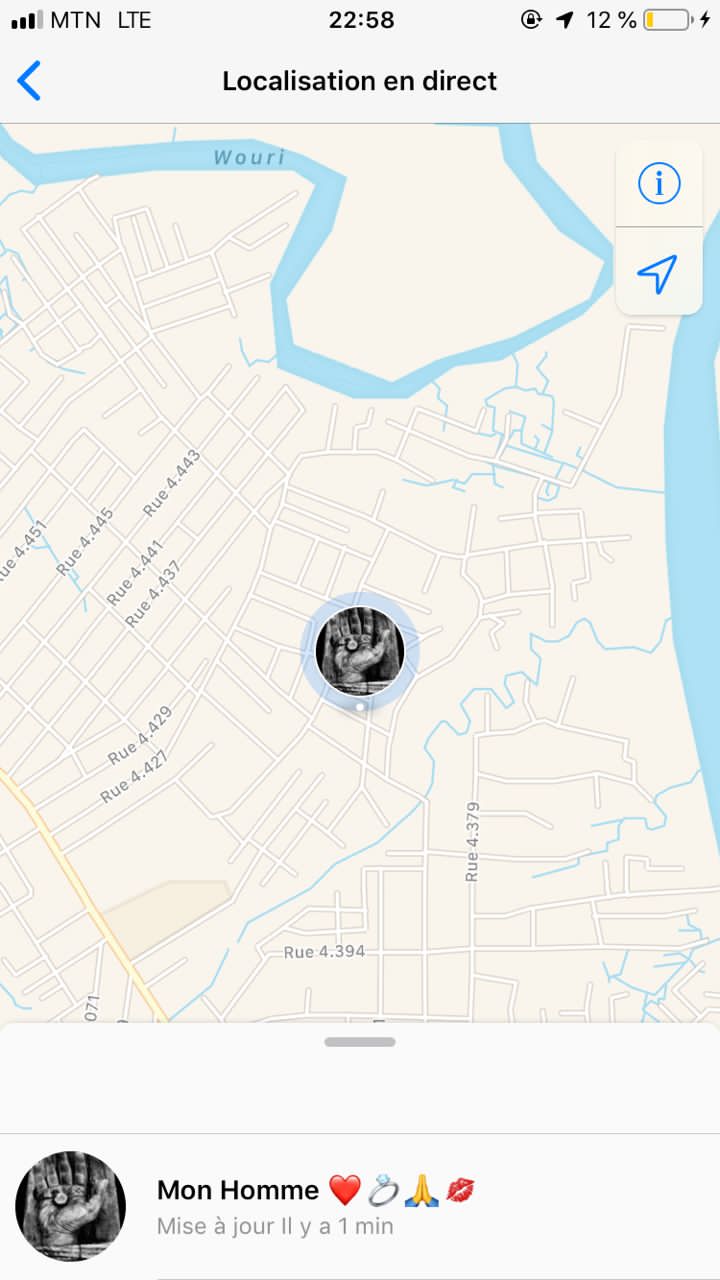Image resolution: width=720 pixels, height=1280 pixels.
Task: Tap the profile picture marker on the map
Action: pos(360,651)
